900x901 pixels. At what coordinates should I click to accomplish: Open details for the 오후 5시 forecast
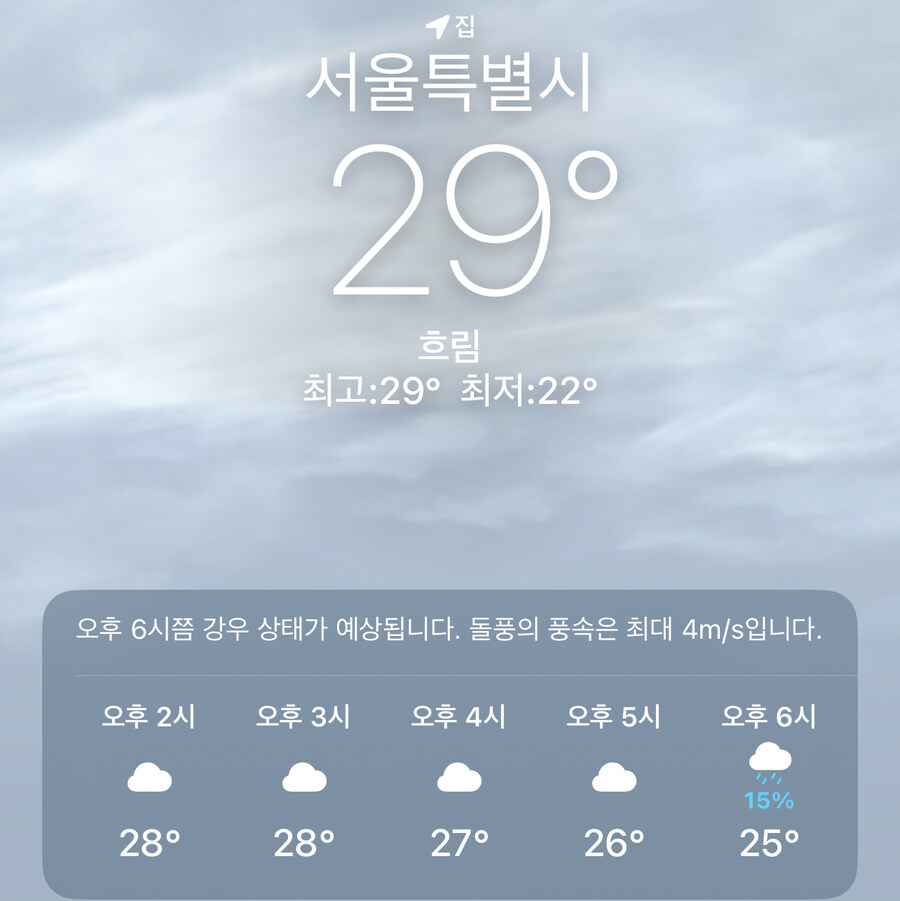(x=615, y=780)
